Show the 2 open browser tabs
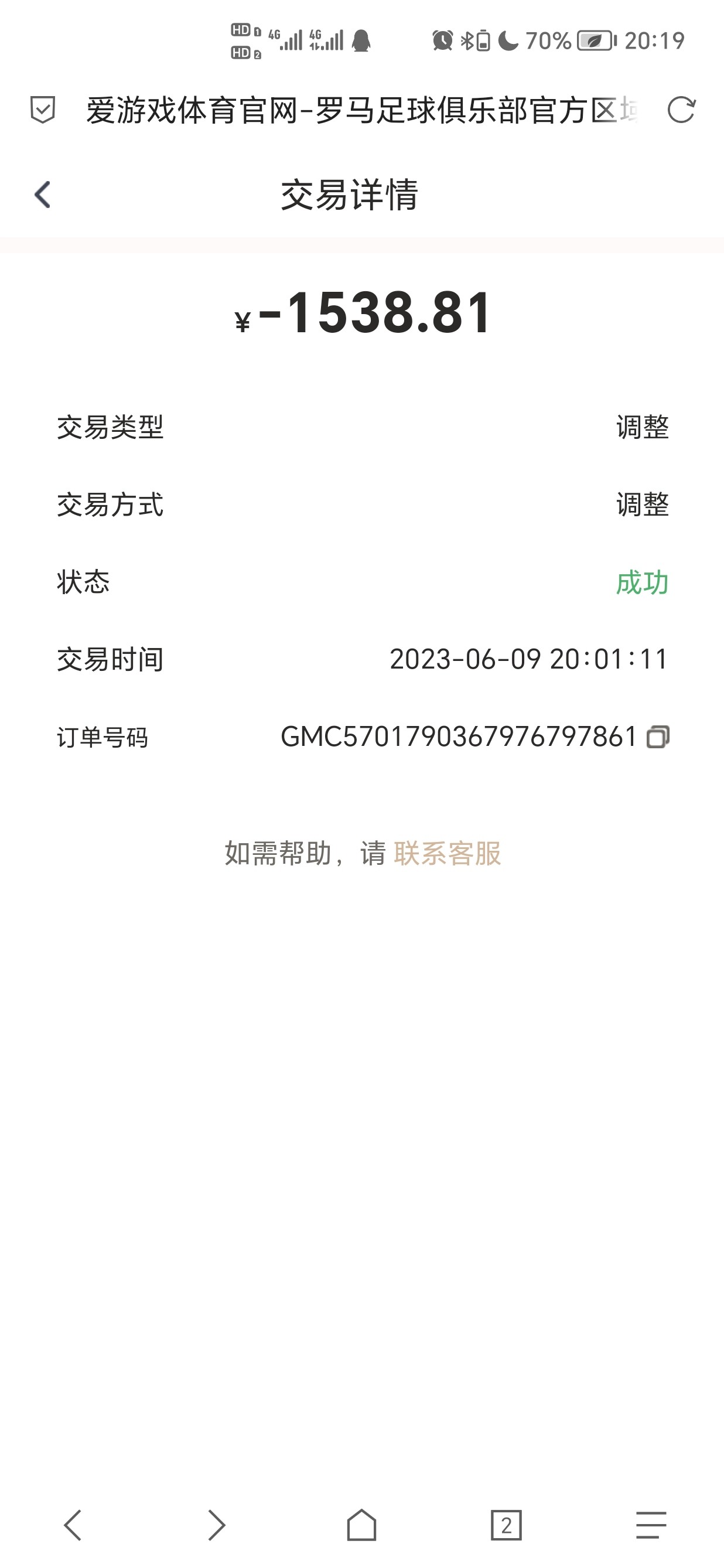This screenshot has width=724, height=1568. pyautogui.click(x=506, y=1525)
